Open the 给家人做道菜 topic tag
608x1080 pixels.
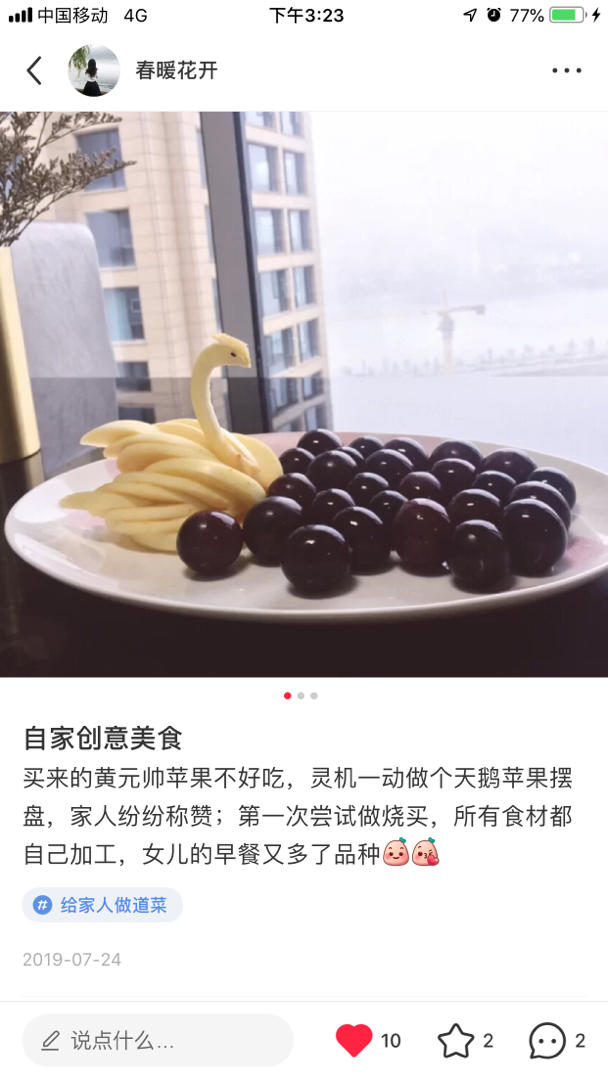[103, 905]
